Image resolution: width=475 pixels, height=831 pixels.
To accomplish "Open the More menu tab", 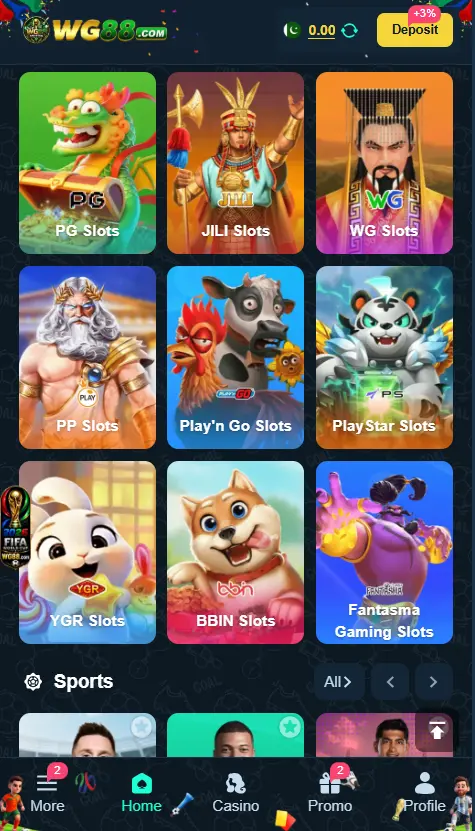I will click(47, 792).
